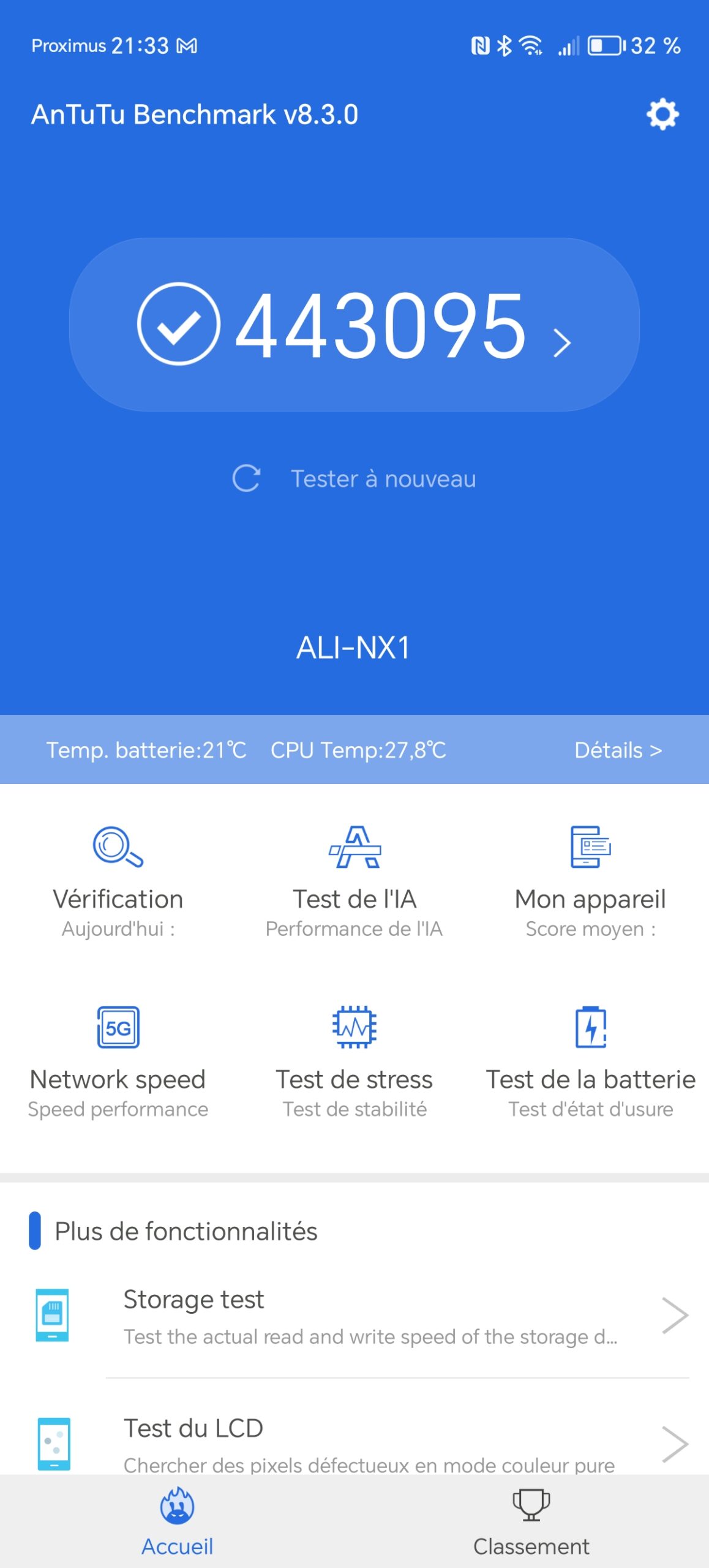Image resolution: width=709 pixels, height=1568 pixels.
Task: Open the temperature Détails link
Action: pos(618,750)
